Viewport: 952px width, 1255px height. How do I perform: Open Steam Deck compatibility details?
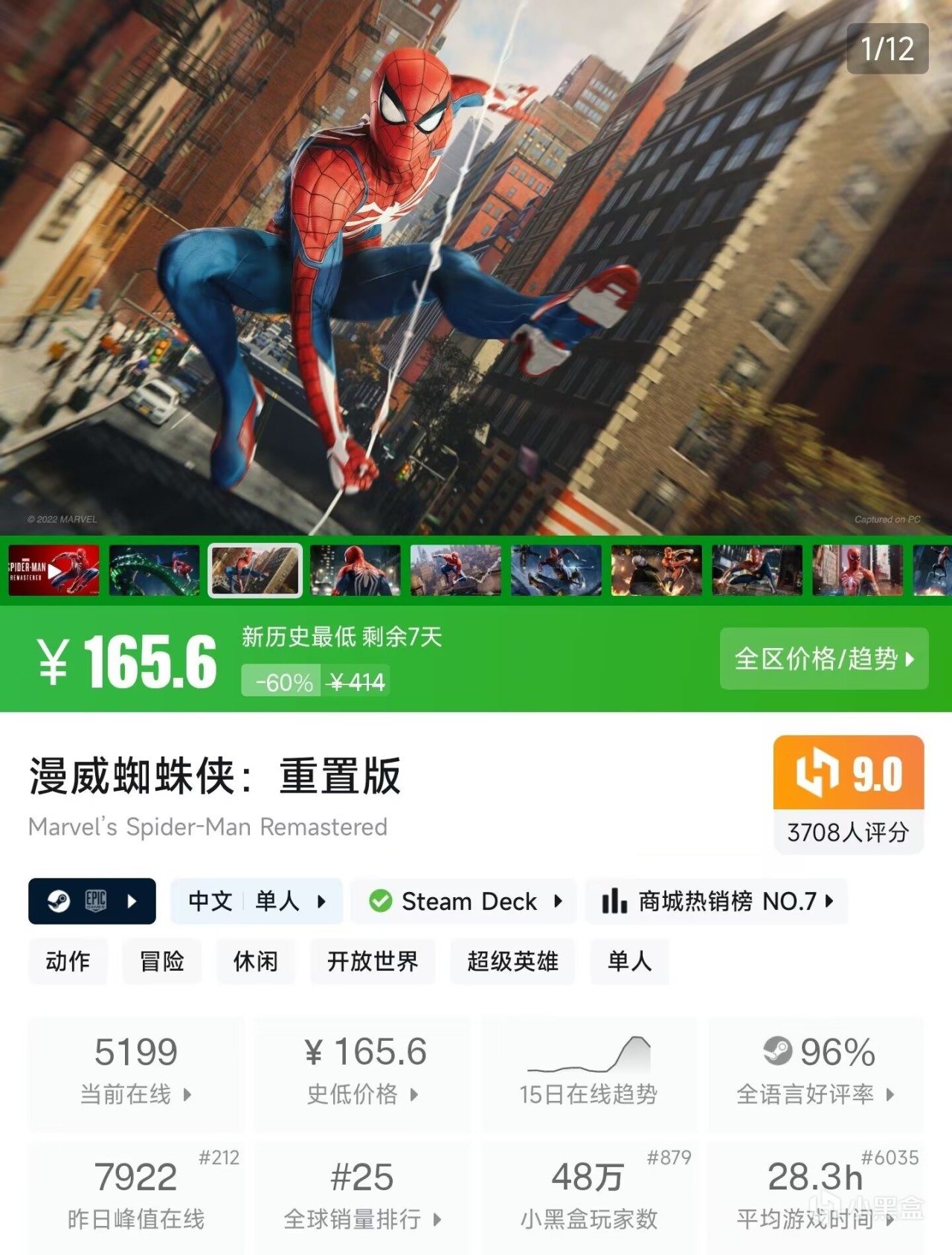(464, 901)
